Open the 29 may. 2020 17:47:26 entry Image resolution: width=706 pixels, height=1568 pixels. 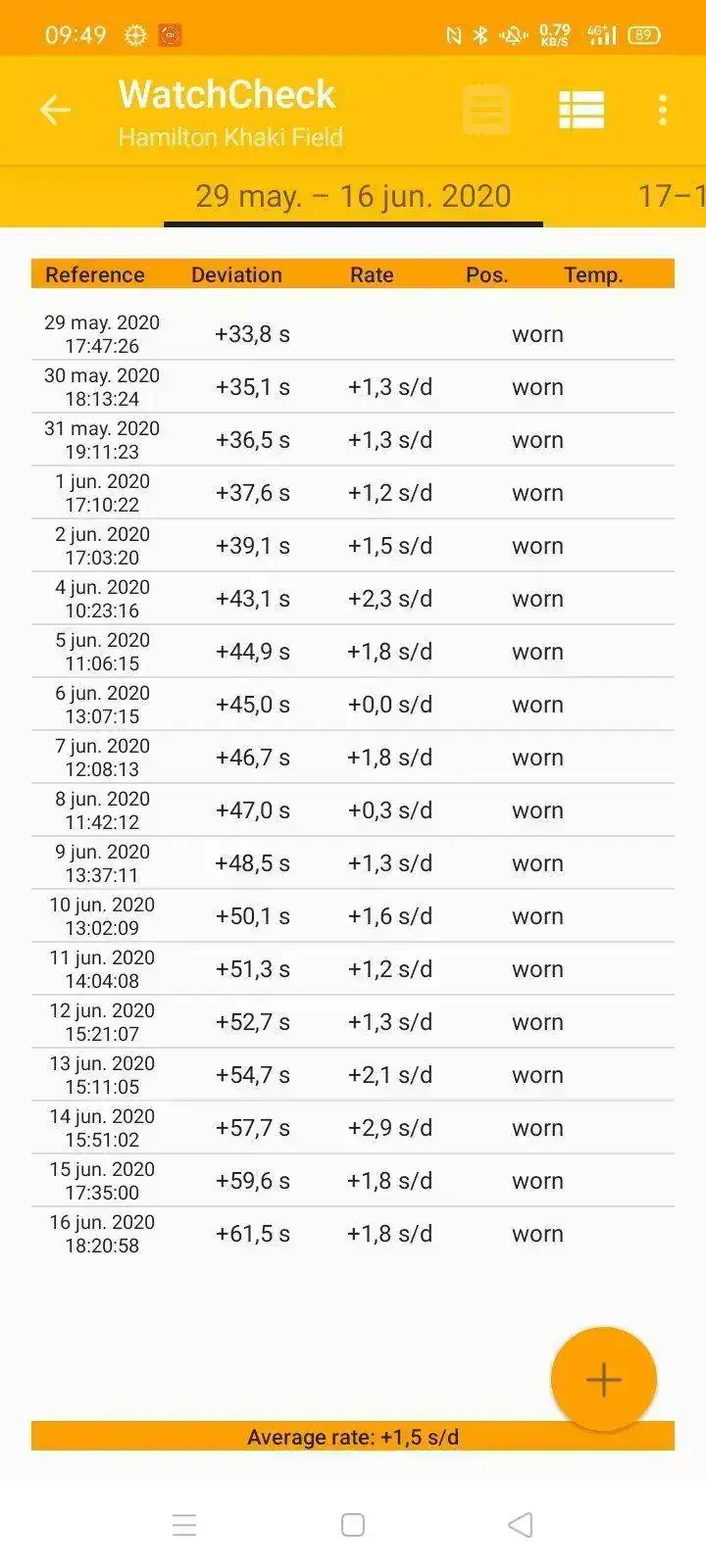pyautogui.click(x=353, y=334)
